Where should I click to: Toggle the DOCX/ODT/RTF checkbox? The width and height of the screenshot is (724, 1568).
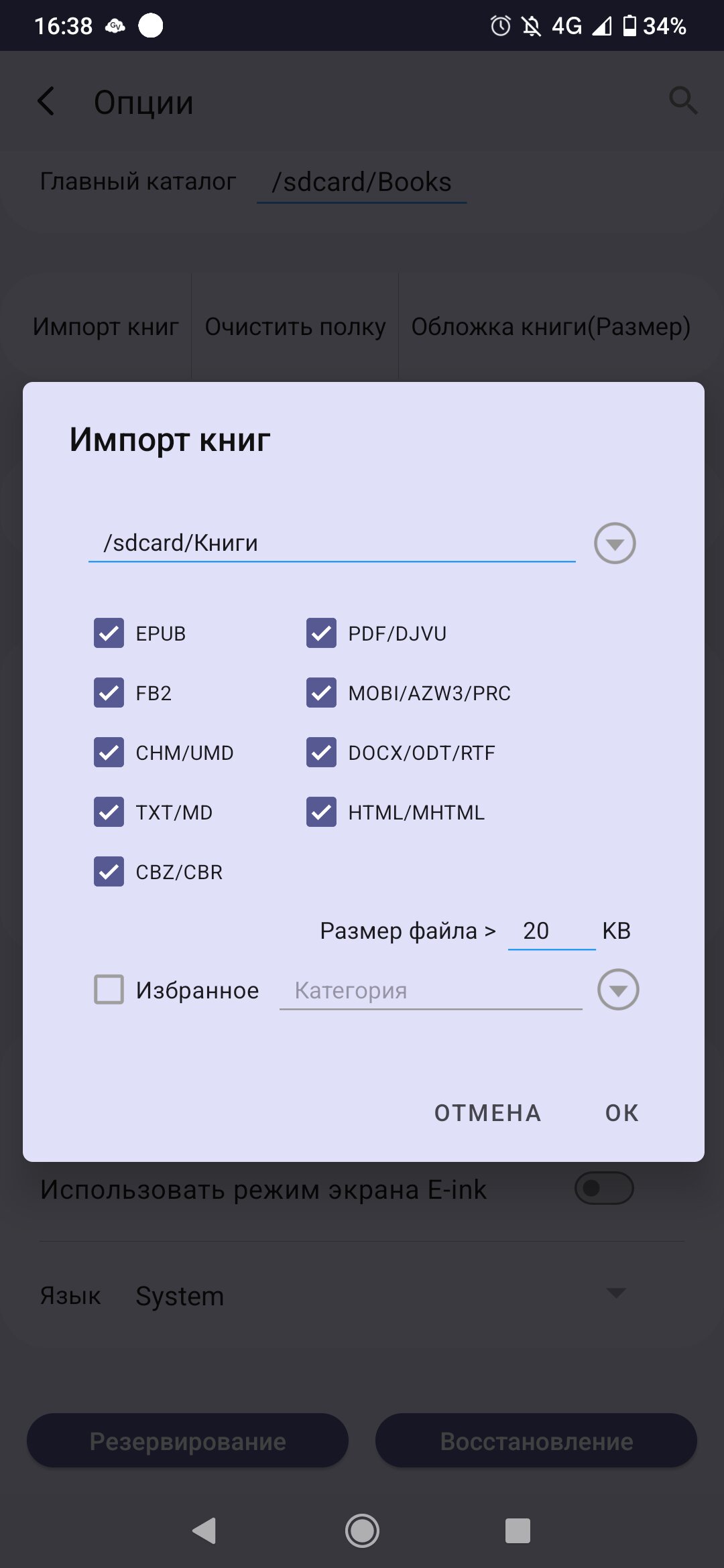(321, 753)
